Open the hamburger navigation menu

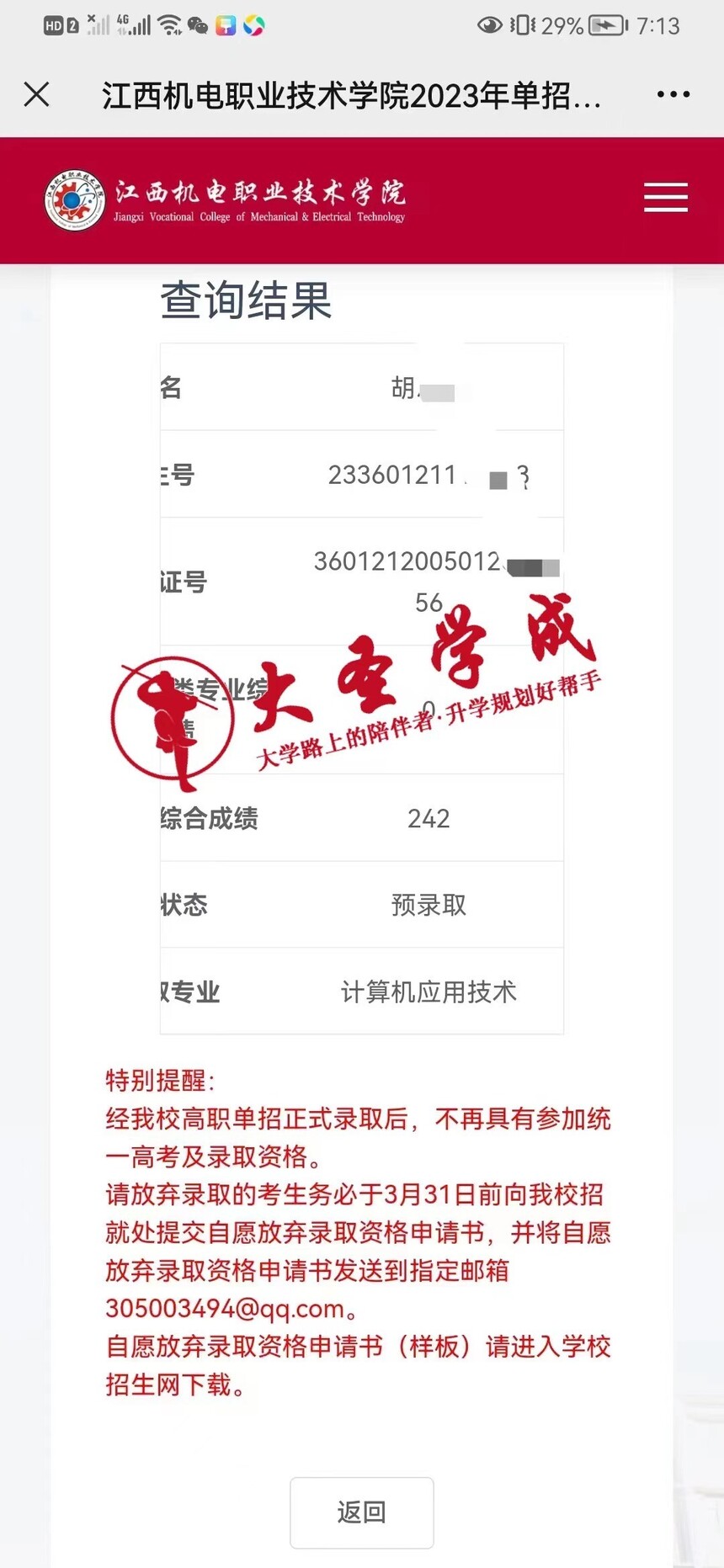coord(666,198)
